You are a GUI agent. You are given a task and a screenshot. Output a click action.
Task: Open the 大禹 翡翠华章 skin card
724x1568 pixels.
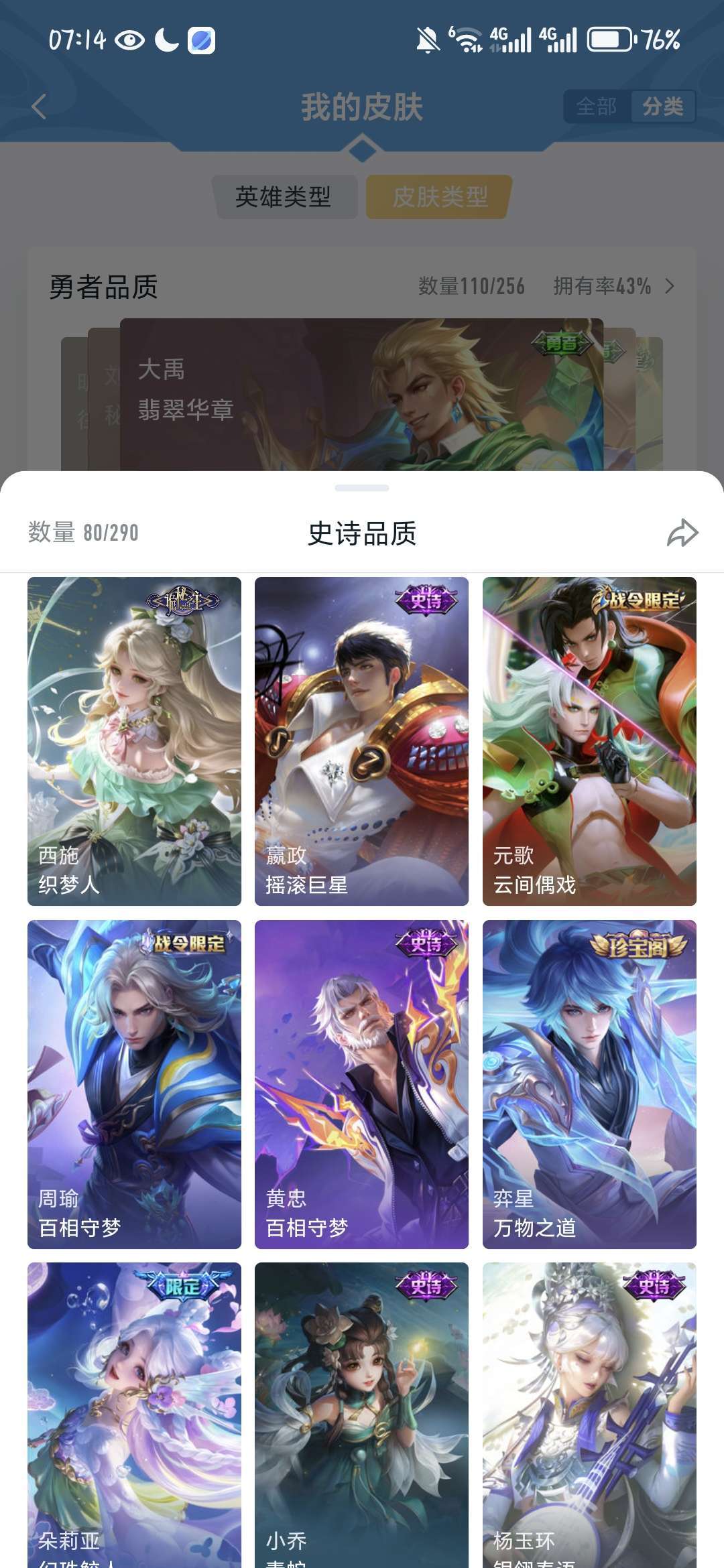[361, 395]
